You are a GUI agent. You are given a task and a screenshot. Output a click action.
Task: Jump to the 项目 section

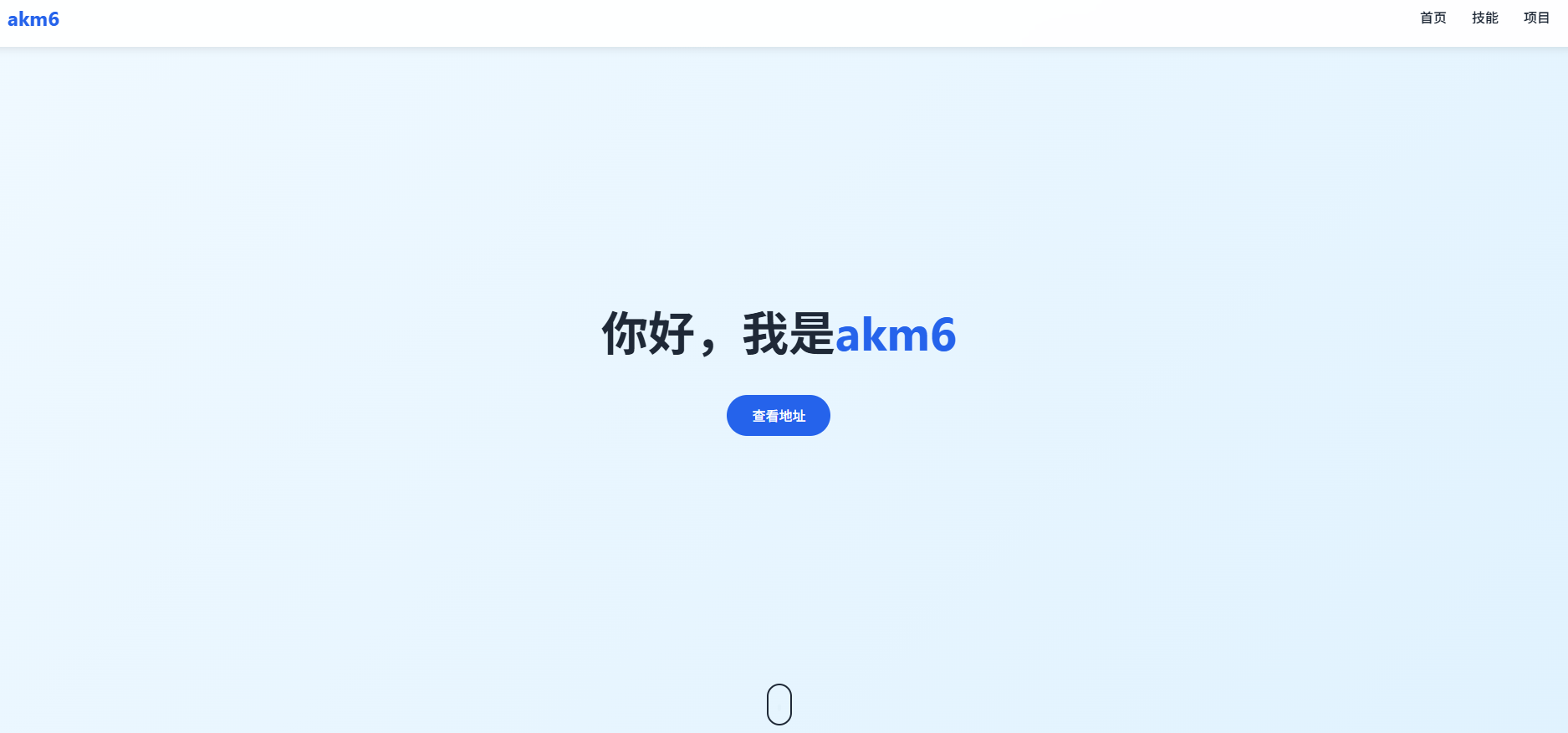[x=1536, y=18]
